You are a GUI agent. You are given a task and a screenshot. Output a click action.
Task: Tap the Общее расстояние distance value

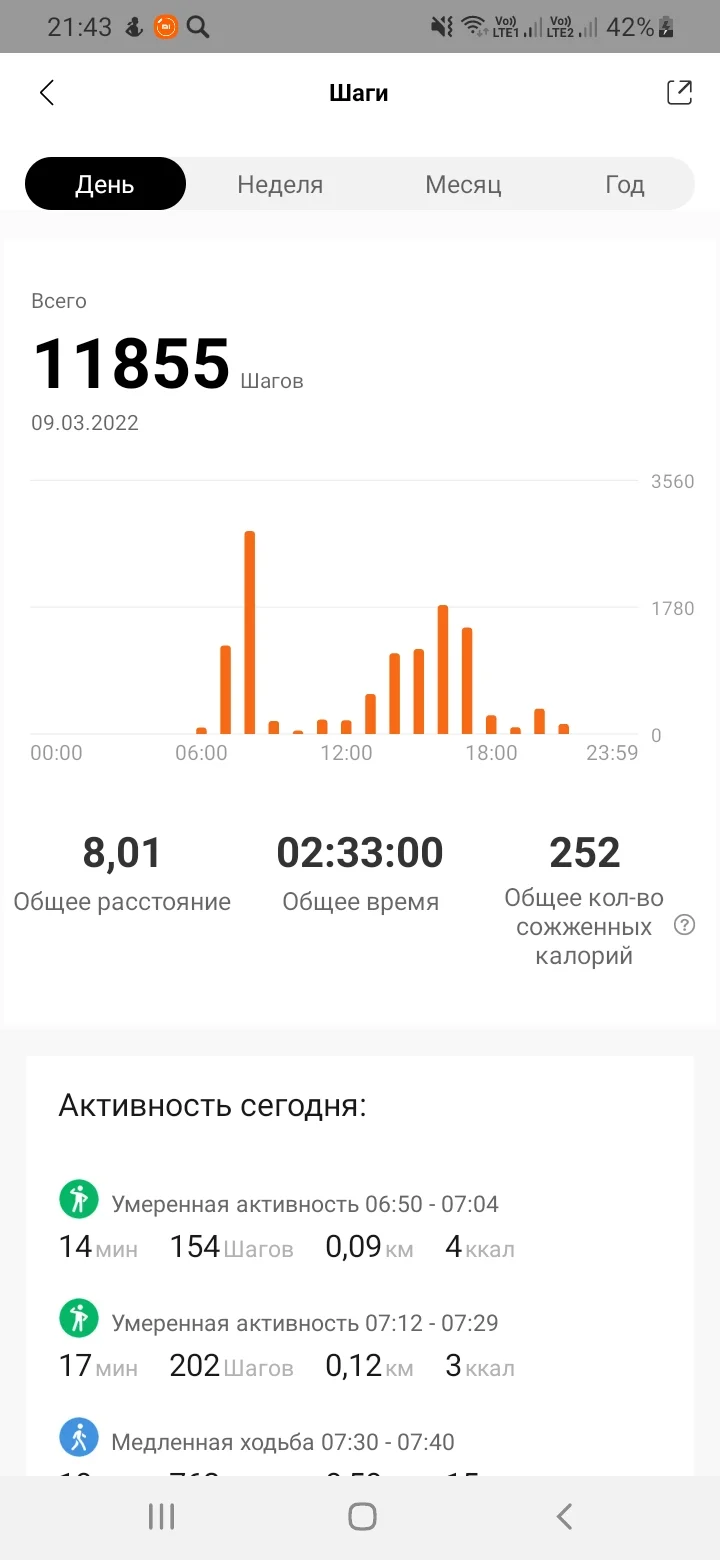click(121, 852)
